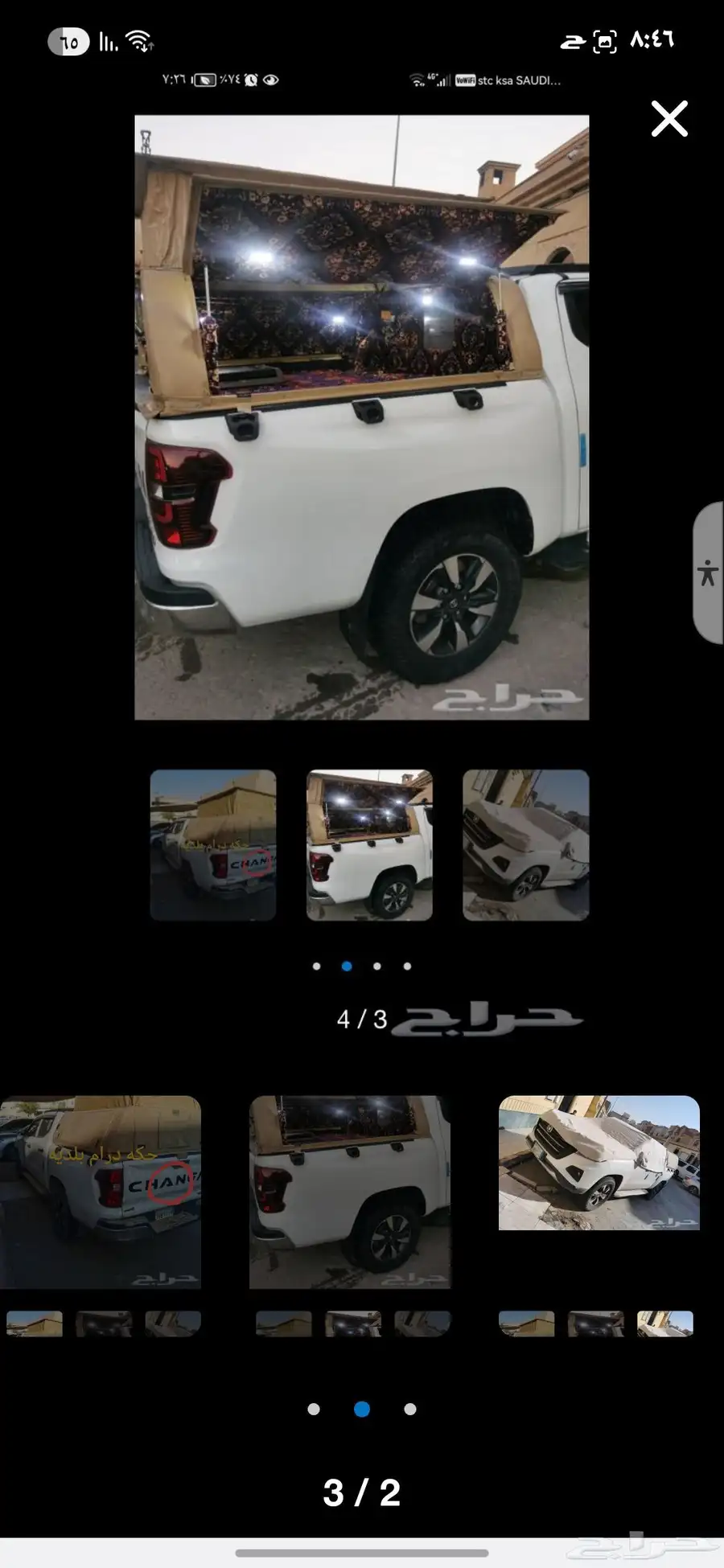Close the image viewer
The width and height of the screenshot is (724, 1568).
point(669,119)
